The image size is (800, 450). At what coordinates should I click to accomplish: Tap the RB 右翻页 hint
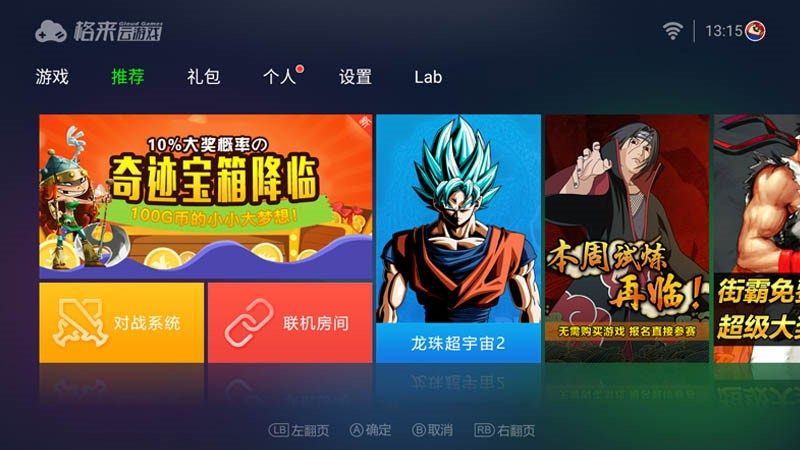tap(505, 430)
